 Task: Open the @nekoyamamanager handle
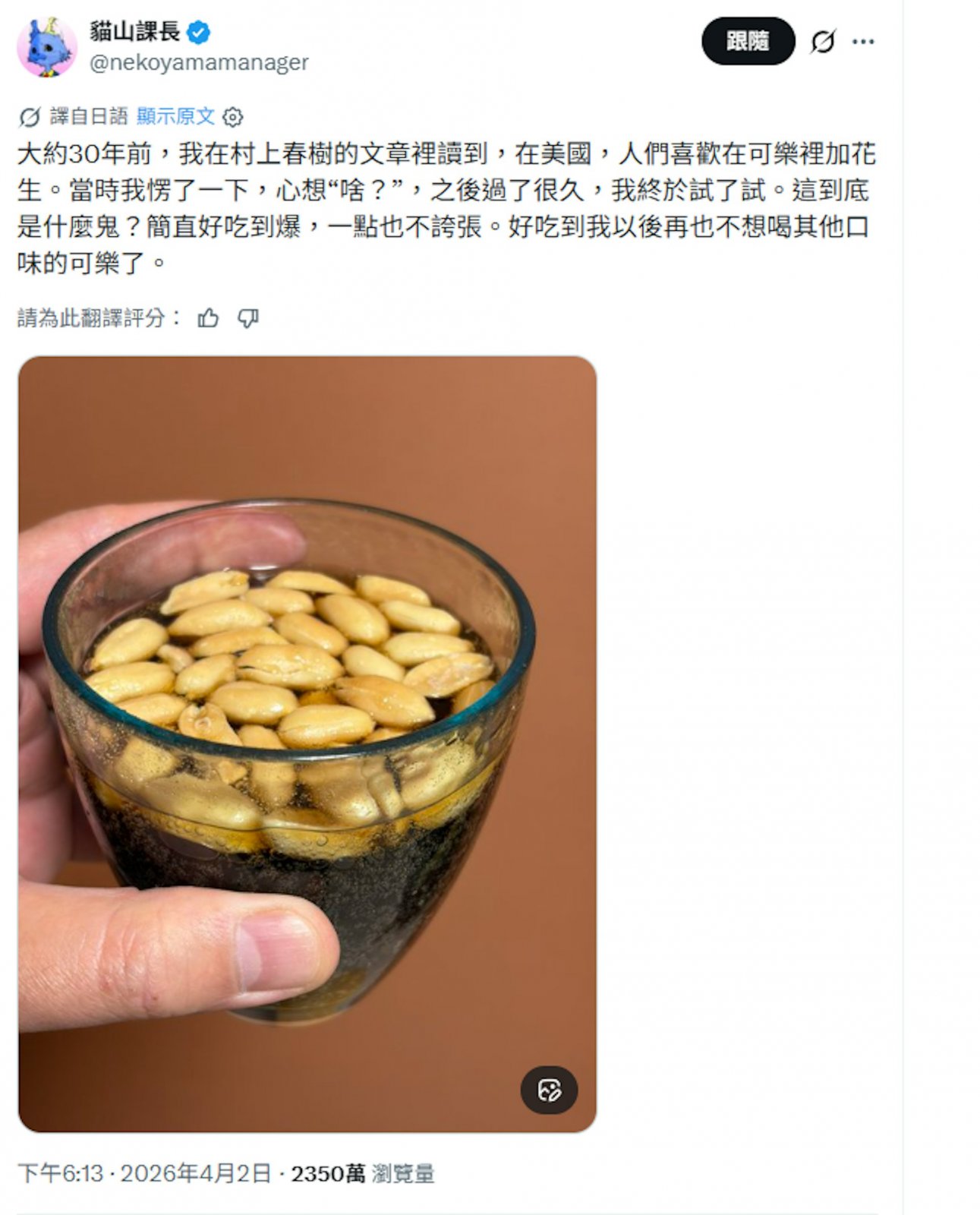[199, 62]
